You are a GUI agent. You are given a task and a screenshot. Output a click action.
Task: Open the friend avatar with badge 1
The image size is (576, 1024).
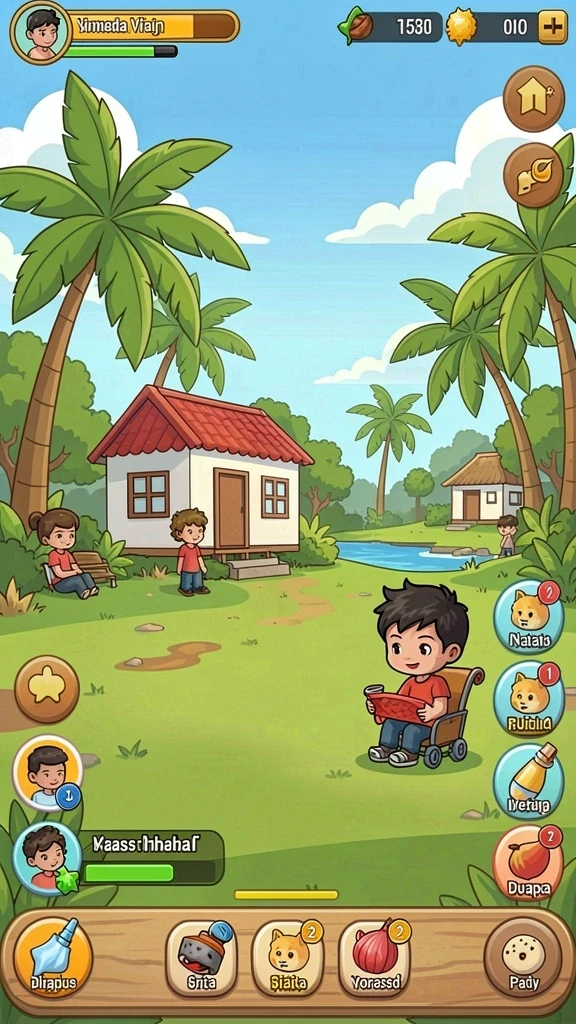pos(48,773)
